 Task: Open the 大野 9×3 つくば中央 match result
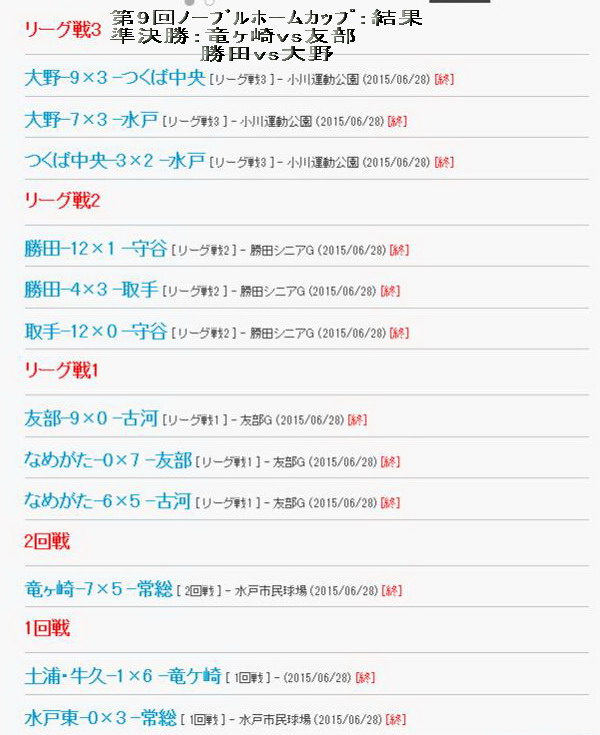[114, 77]
